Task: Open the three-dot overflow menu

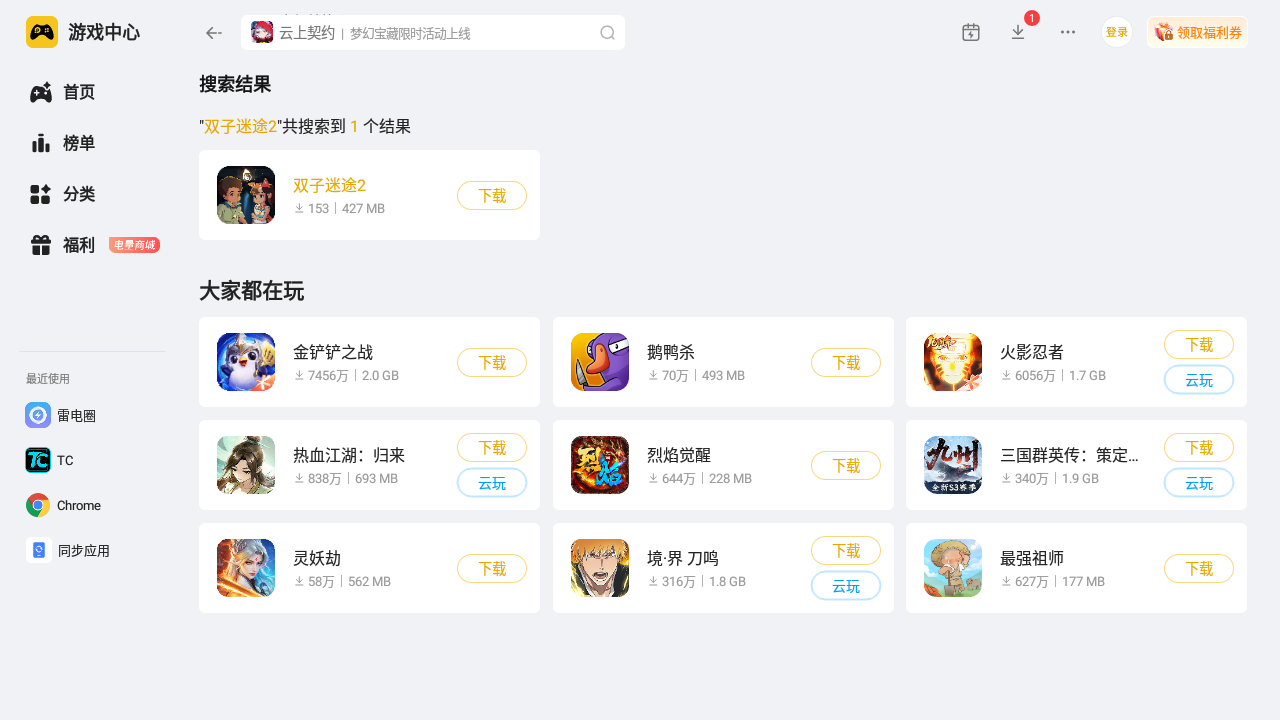Action: coord(1068,33)
